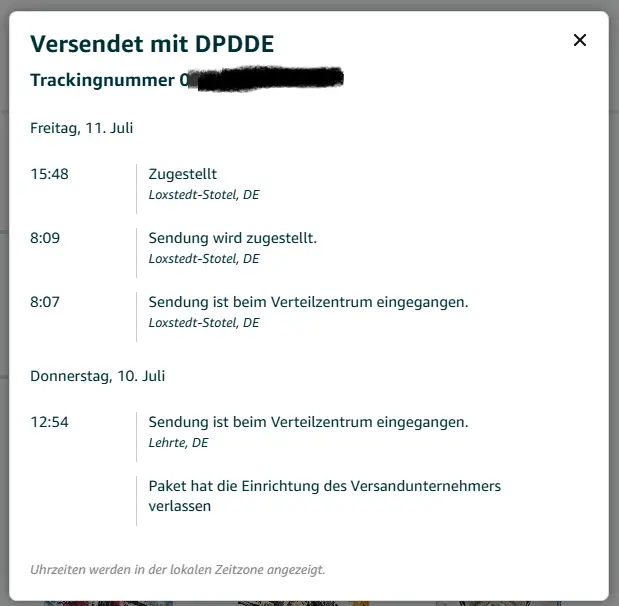The width and height of the screenshot is (619, 606).
Task: Close the DPDDE tracking dialog
Action: tap(580, 41)
